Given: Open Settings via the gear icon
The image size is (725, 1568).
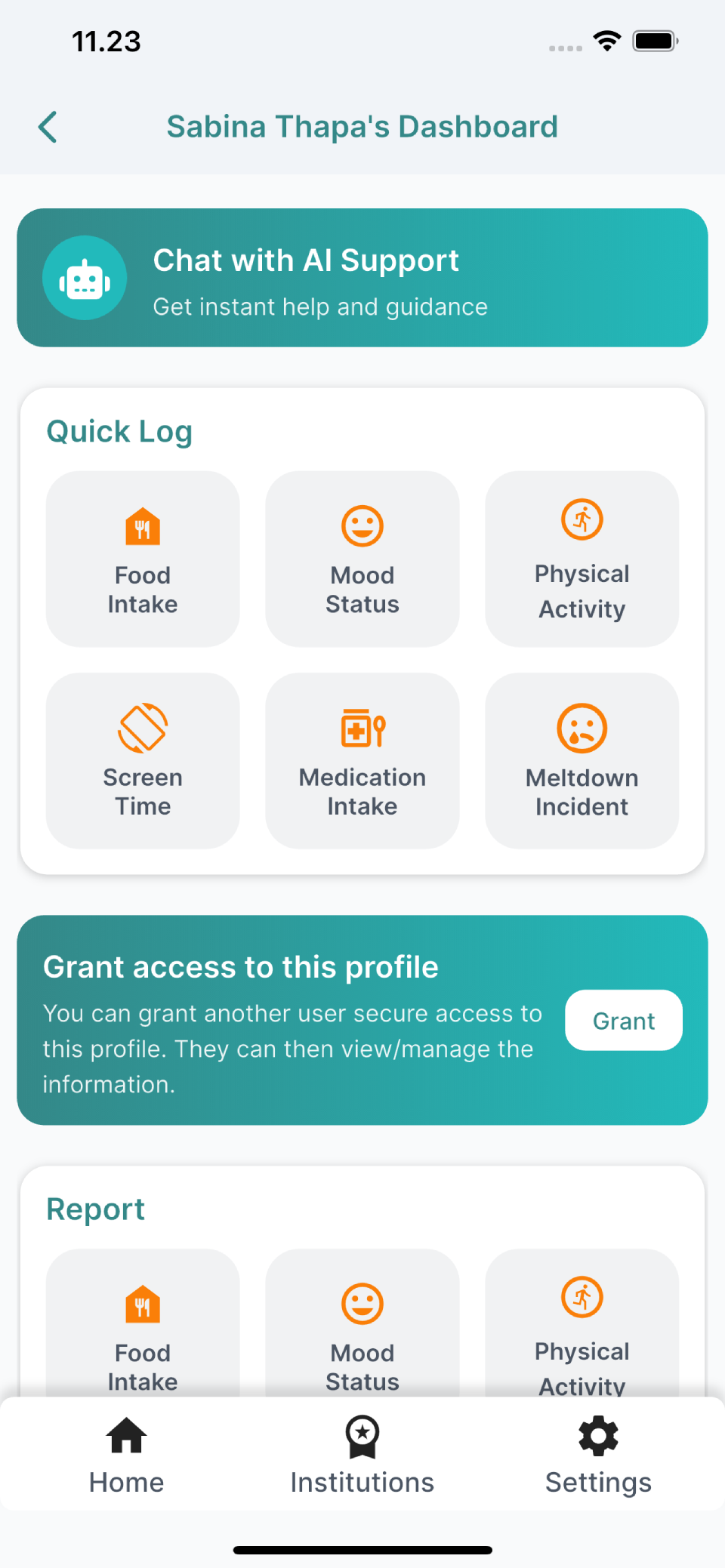Looking at the screenshot, I should click(x=597, y=1434).
